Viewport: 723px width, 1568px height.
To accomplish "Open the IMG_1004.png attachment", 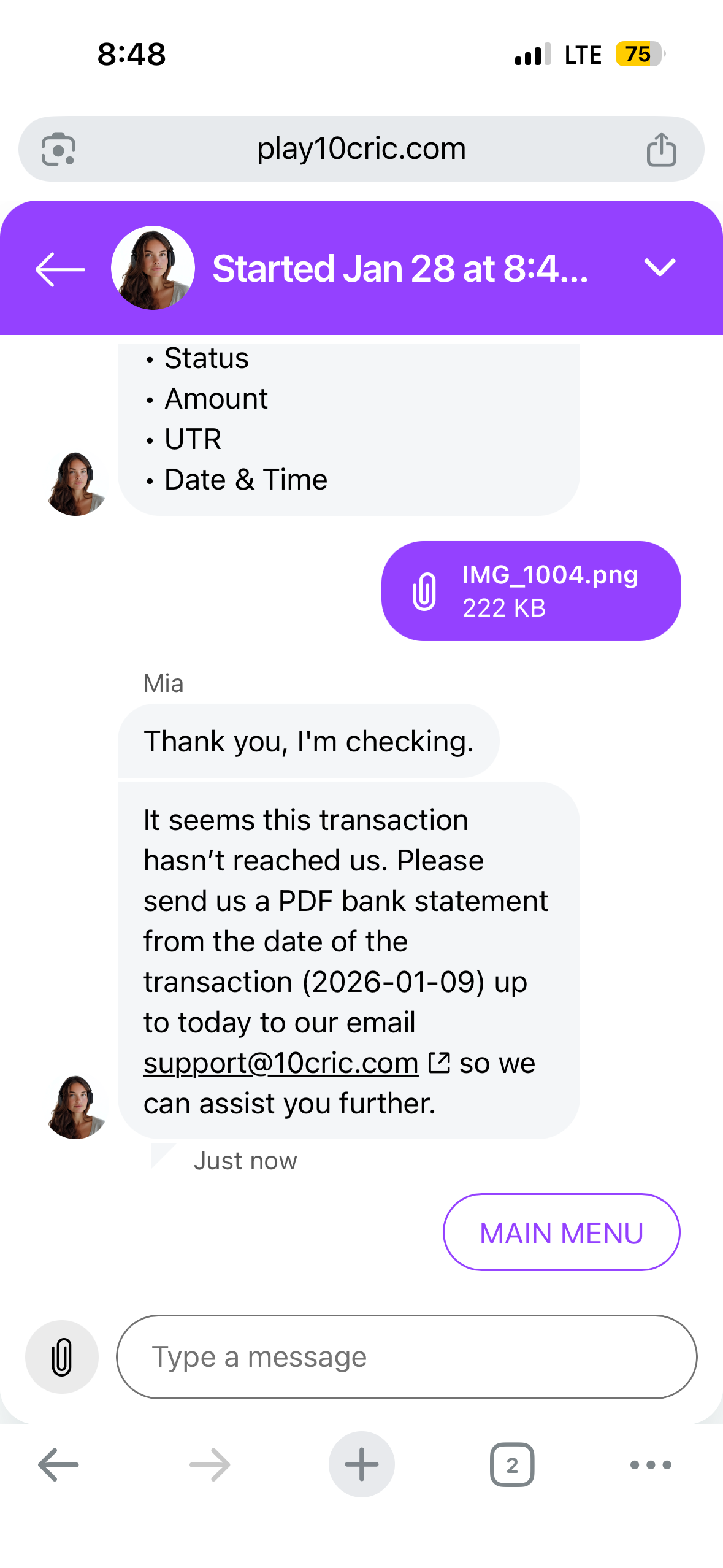I will click(x=530, y=591).
